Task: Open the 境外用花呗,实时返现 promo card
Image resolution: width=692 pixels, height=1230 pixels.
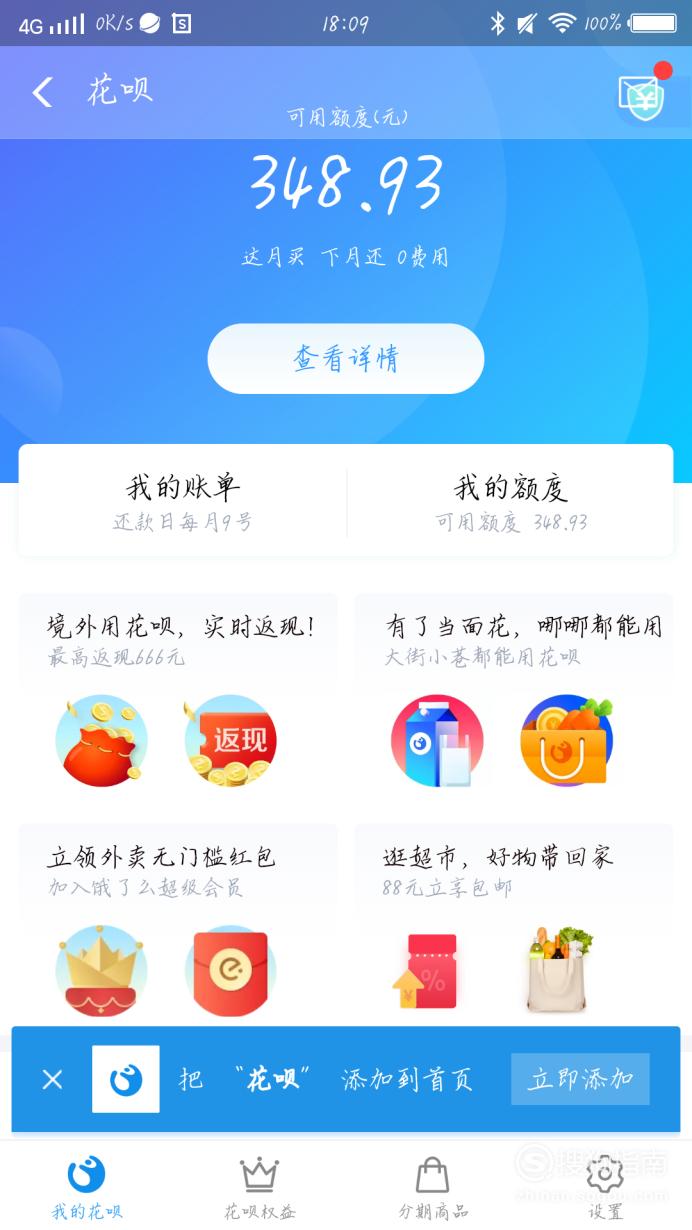Action: 178,697
